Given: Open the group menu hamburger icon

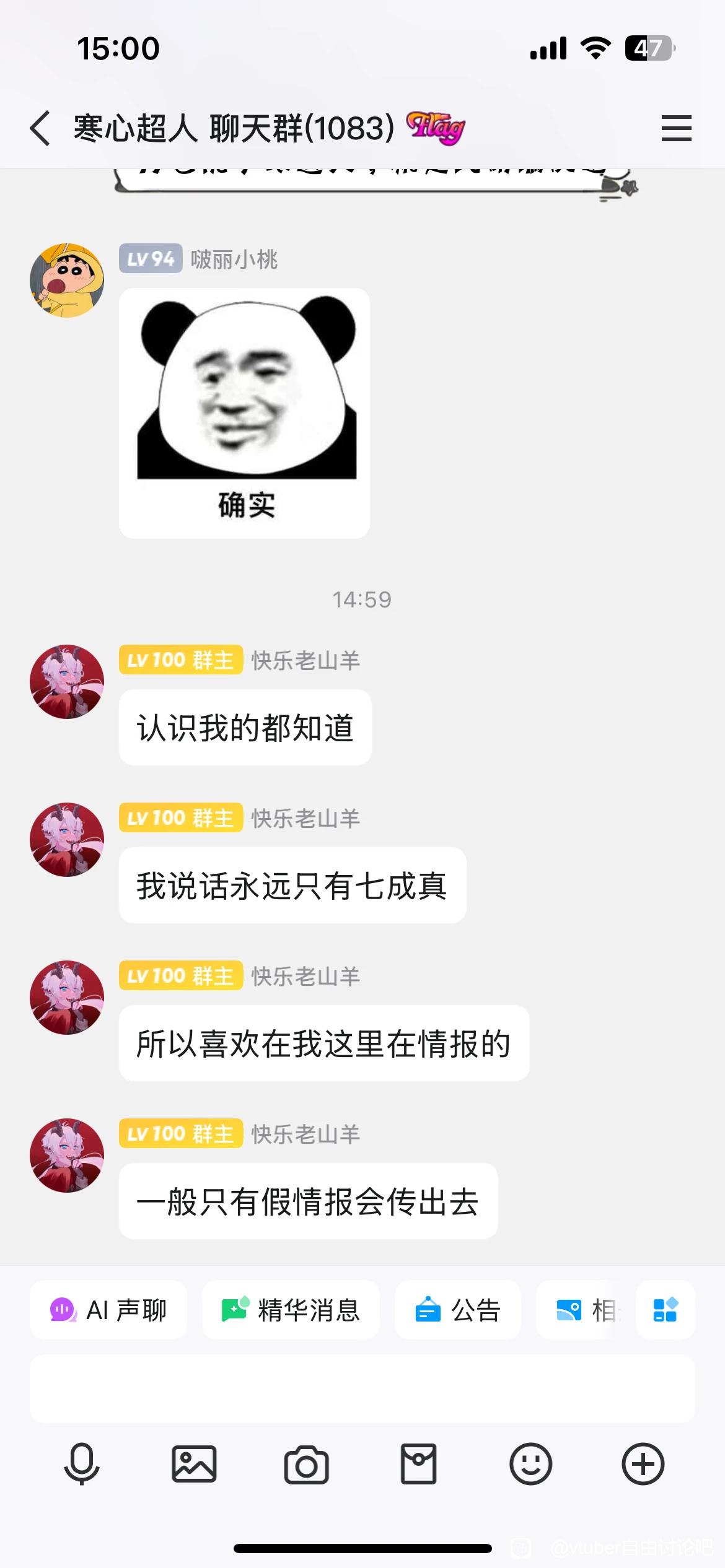Looking at the screenshot, I should [x=676, y=128].
